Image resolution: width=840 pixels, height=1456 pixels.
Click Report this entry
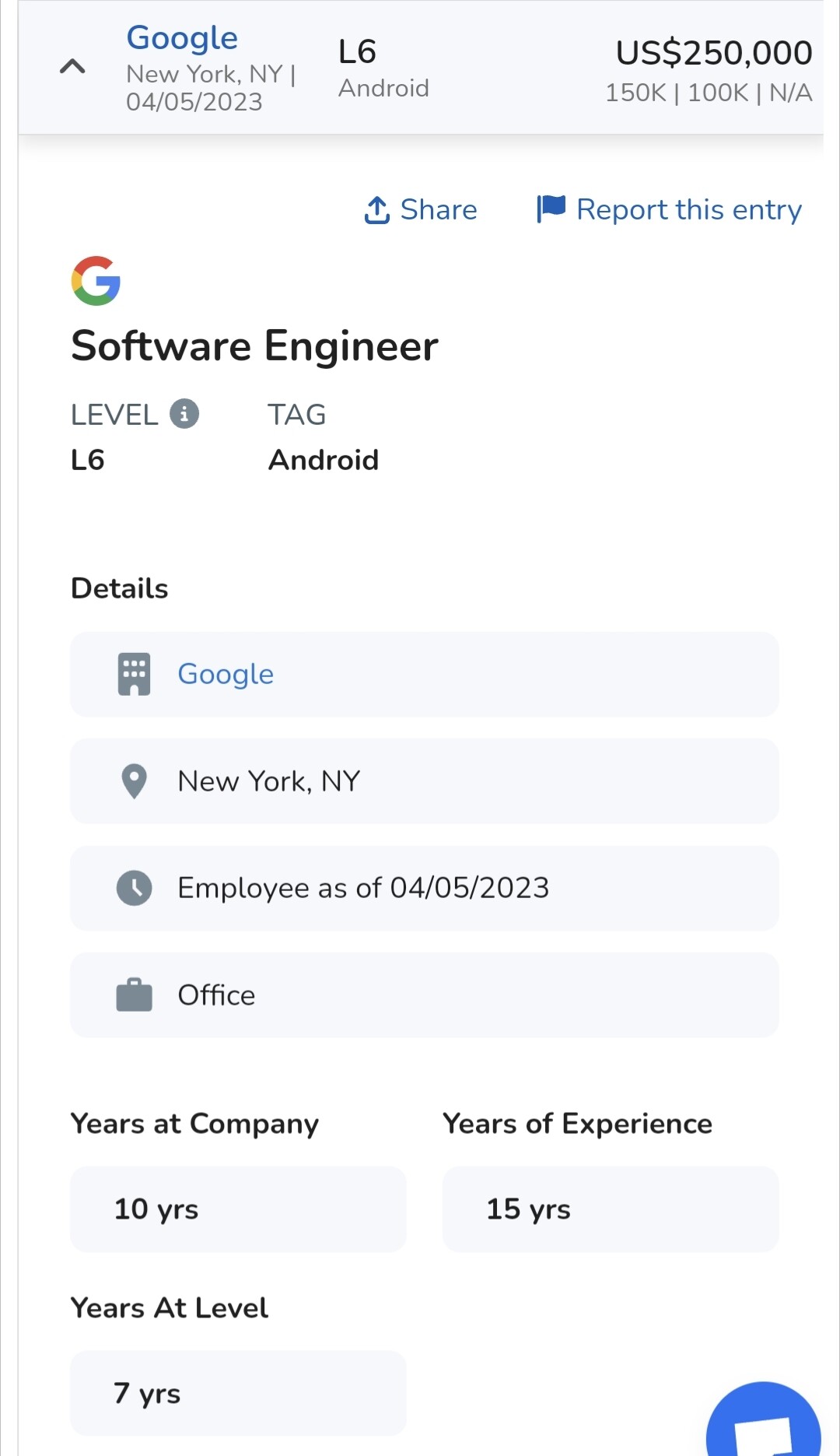(x=689, y=209)
